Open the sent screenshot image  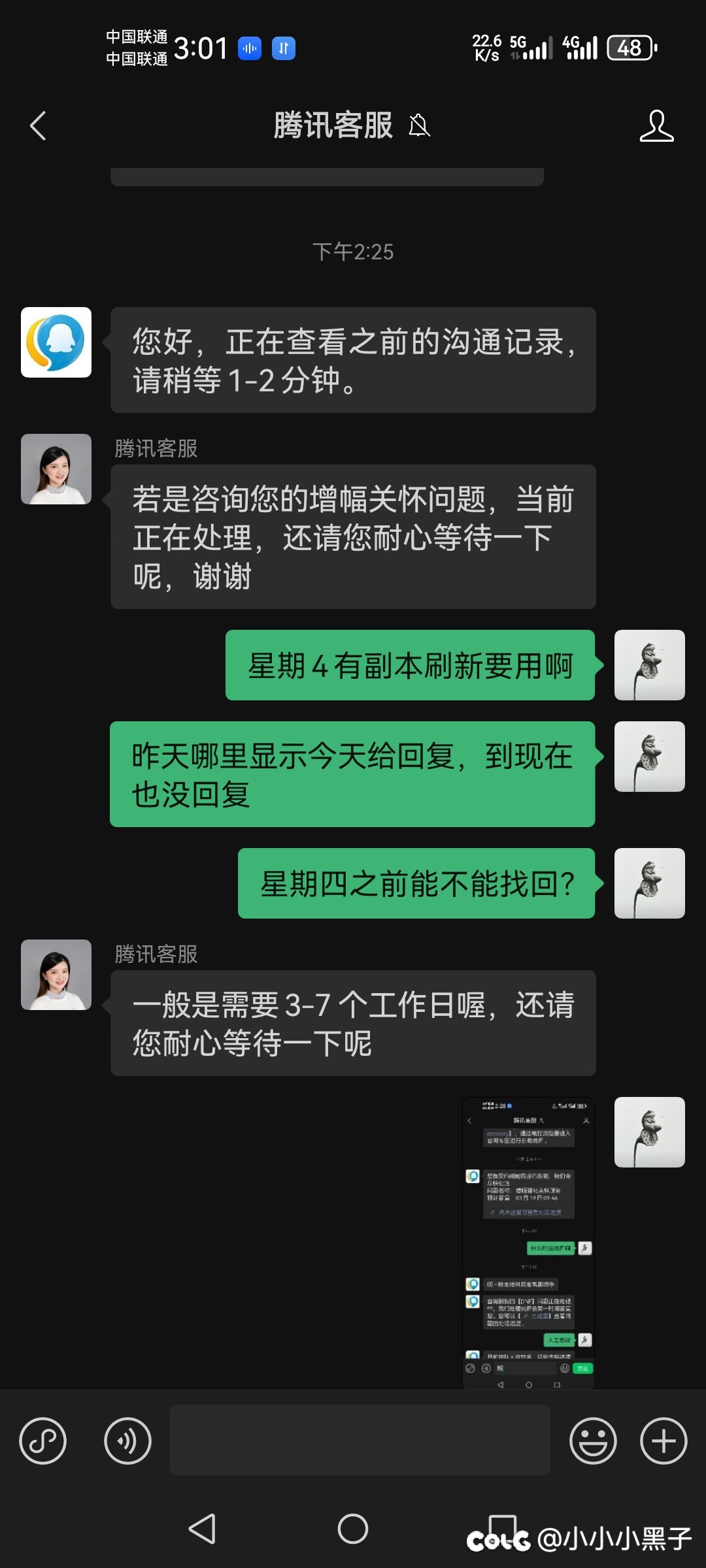click(528, 1243)
